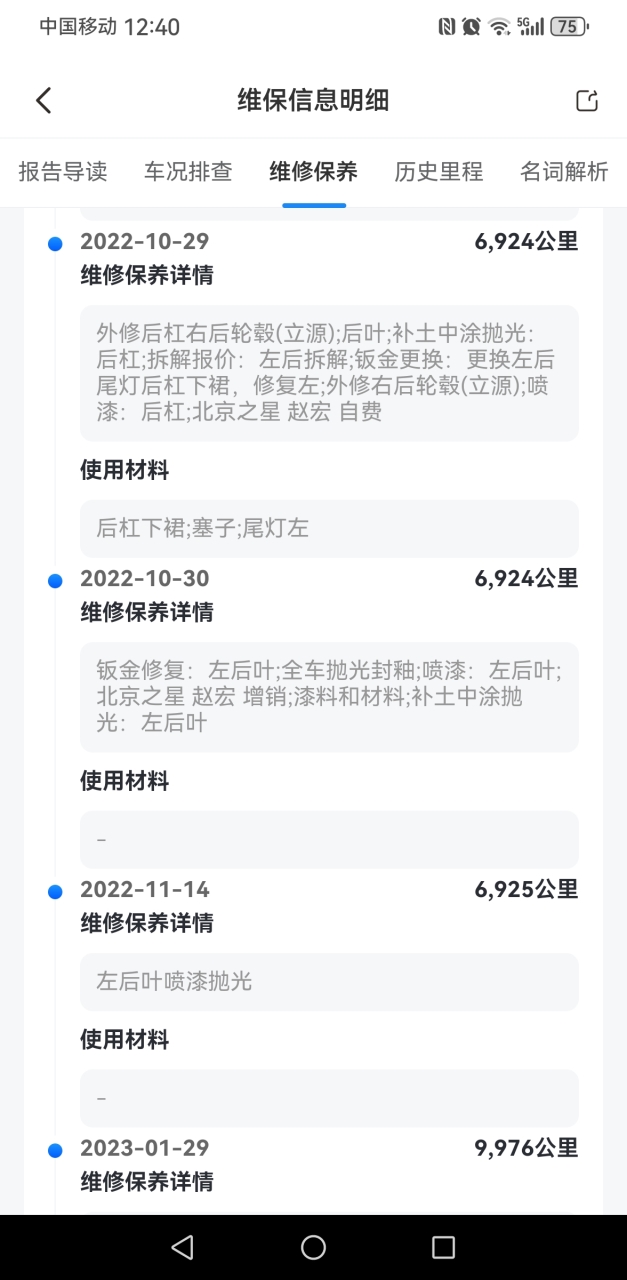Go back using the header arrow
Viewport: 627px width, 1280px height.
[43, 100]
